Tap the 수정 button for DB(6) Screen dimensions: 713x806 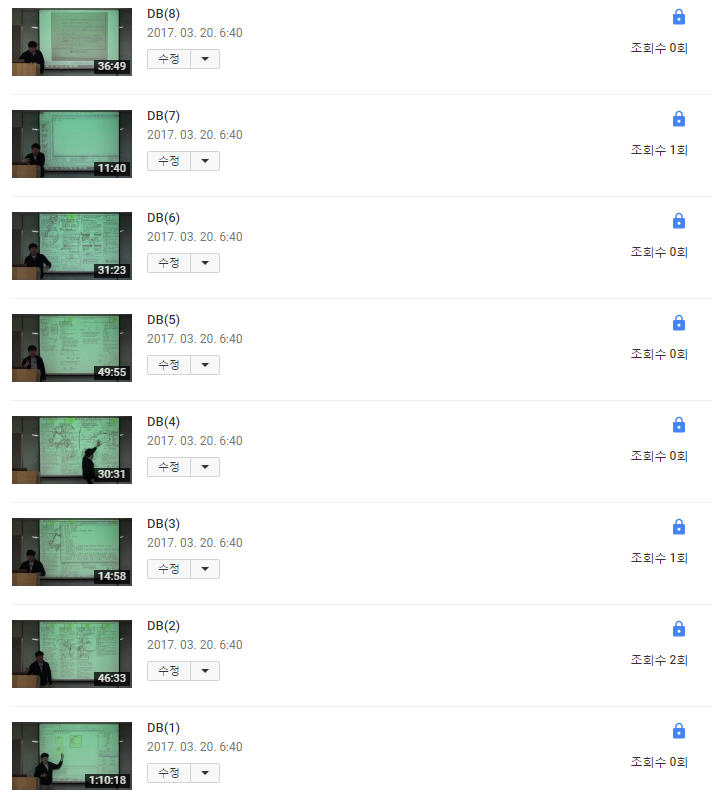168,263
